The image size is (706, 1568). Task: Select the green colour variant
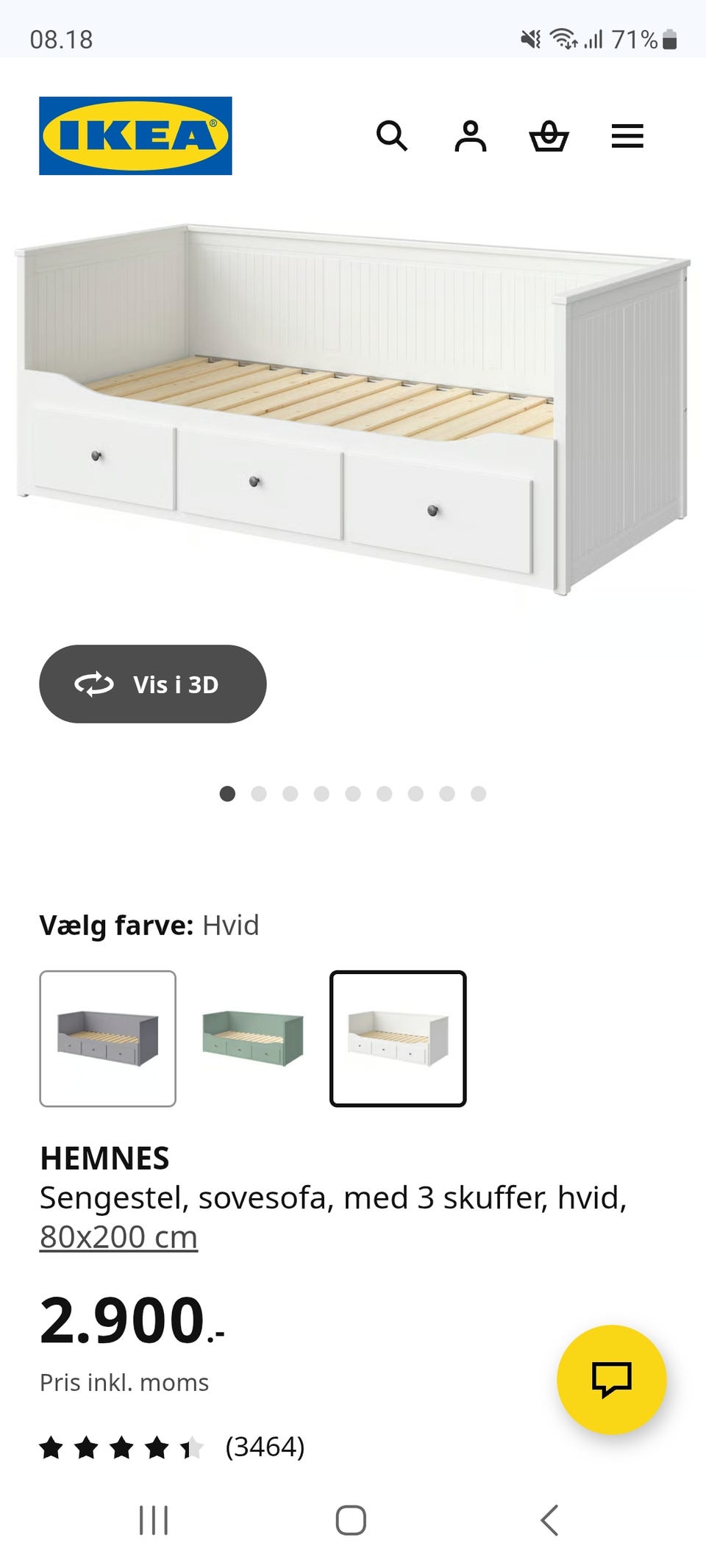click(x=253, y=1038)
